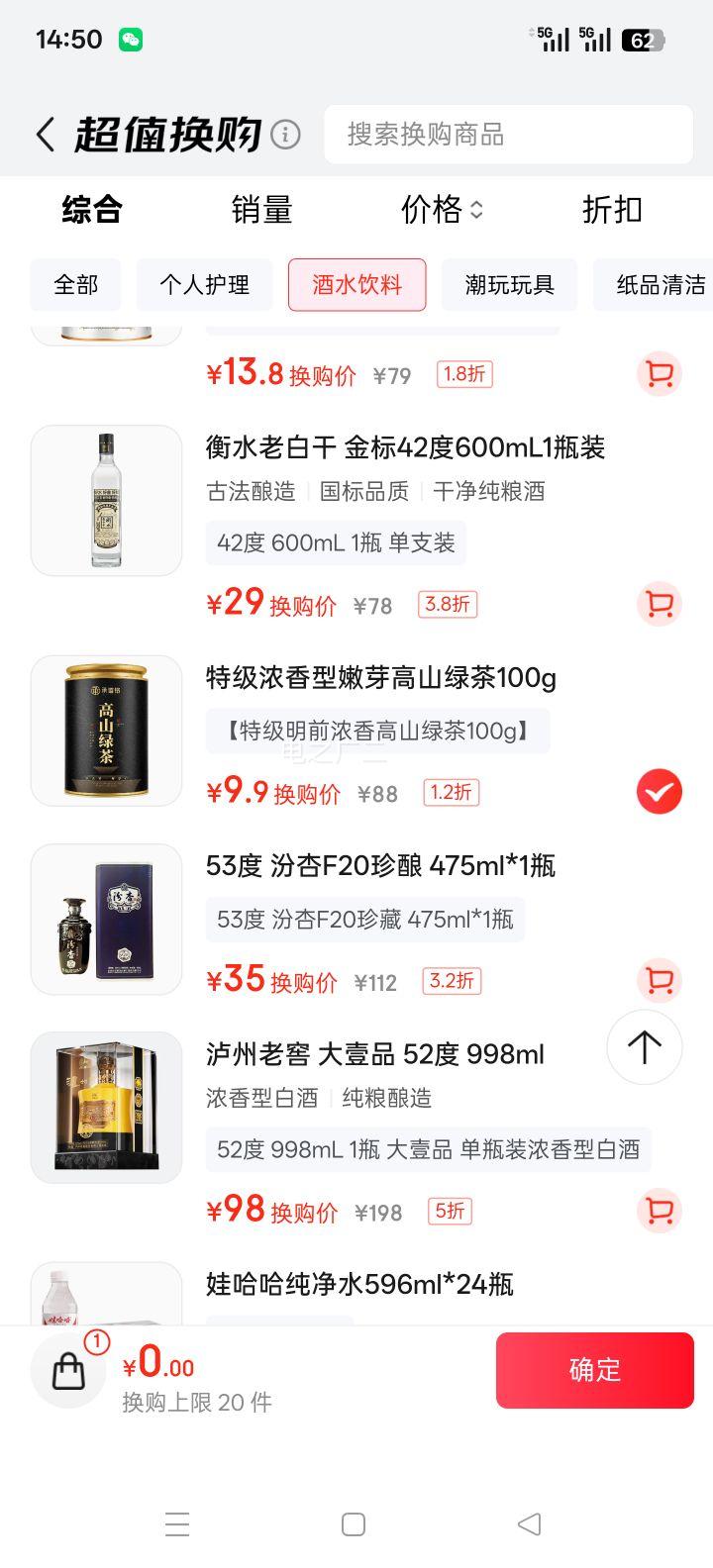Screen dimensions: 713x1568
Task: Confirm selection with 确定 button
Action: [594, 1370]
